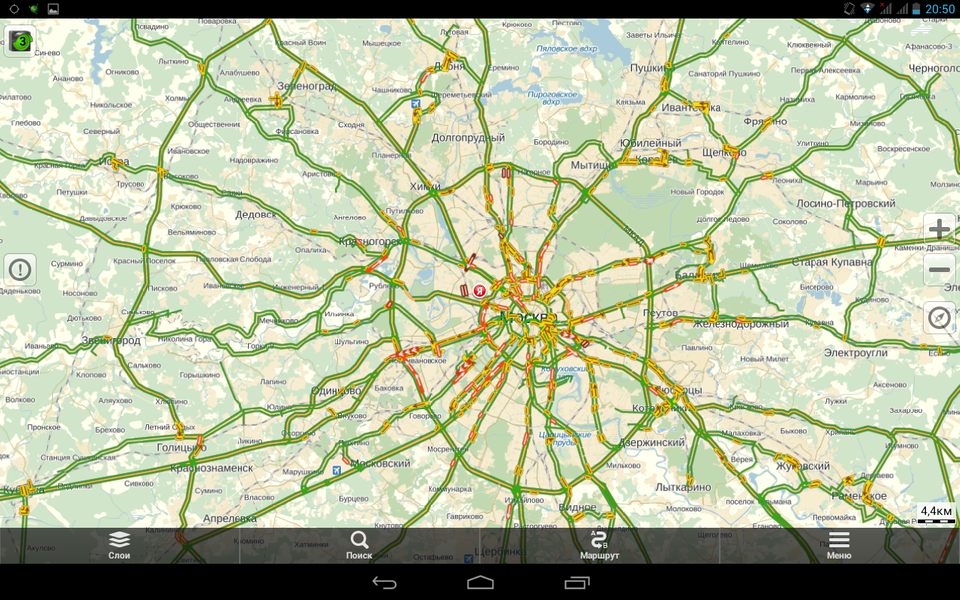This screenshot has width=960, height=600.
Task: Open the road event warning button
Action: [20, 269]
